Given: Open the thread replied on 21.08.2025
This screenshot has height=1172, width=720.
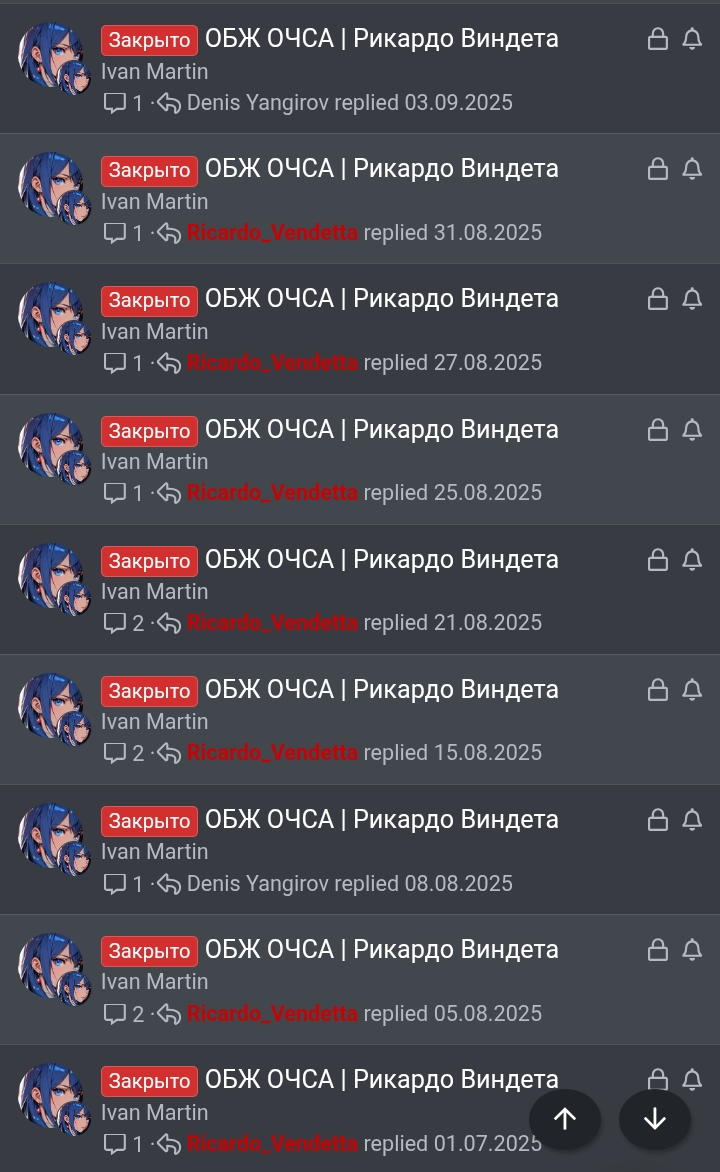Looking at the screenshot, I should click(381, 560).
